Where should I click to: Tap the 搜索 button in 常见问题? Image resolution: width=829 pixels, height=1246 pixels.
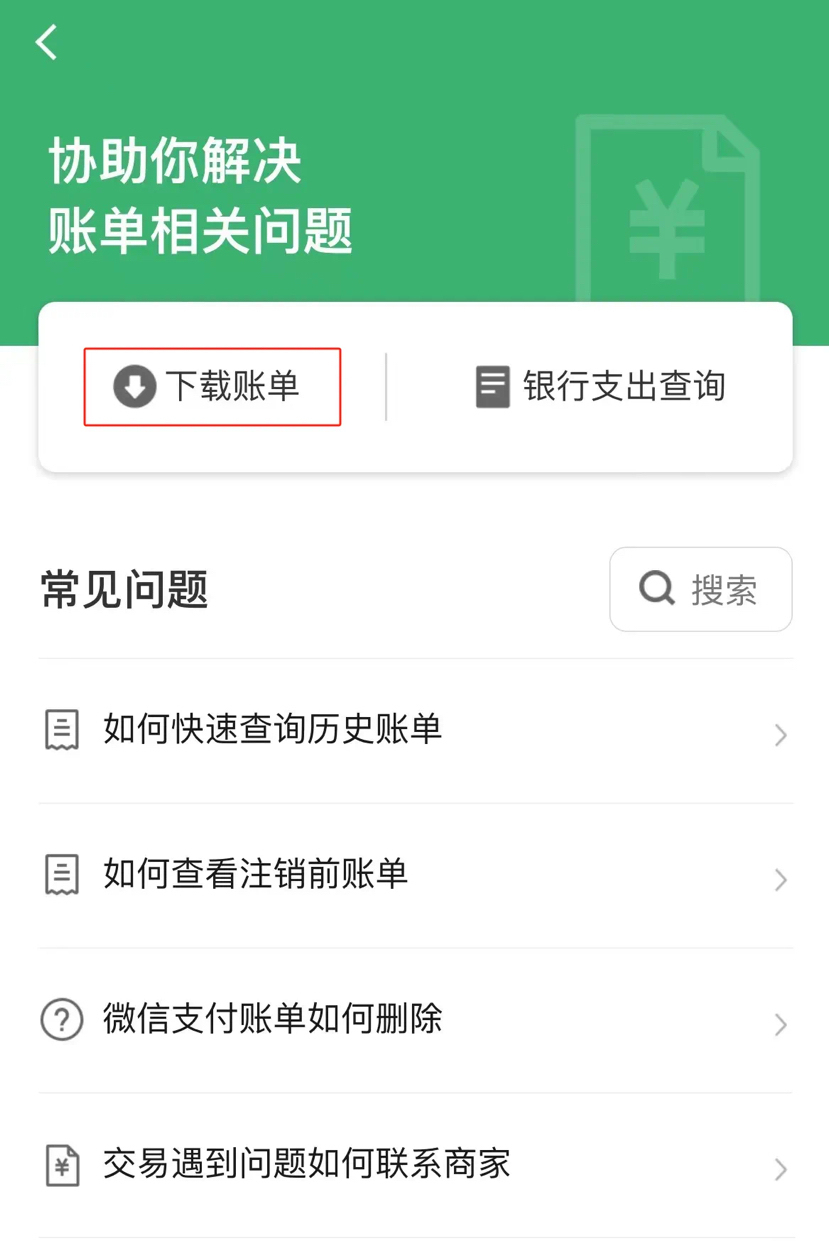700,589
